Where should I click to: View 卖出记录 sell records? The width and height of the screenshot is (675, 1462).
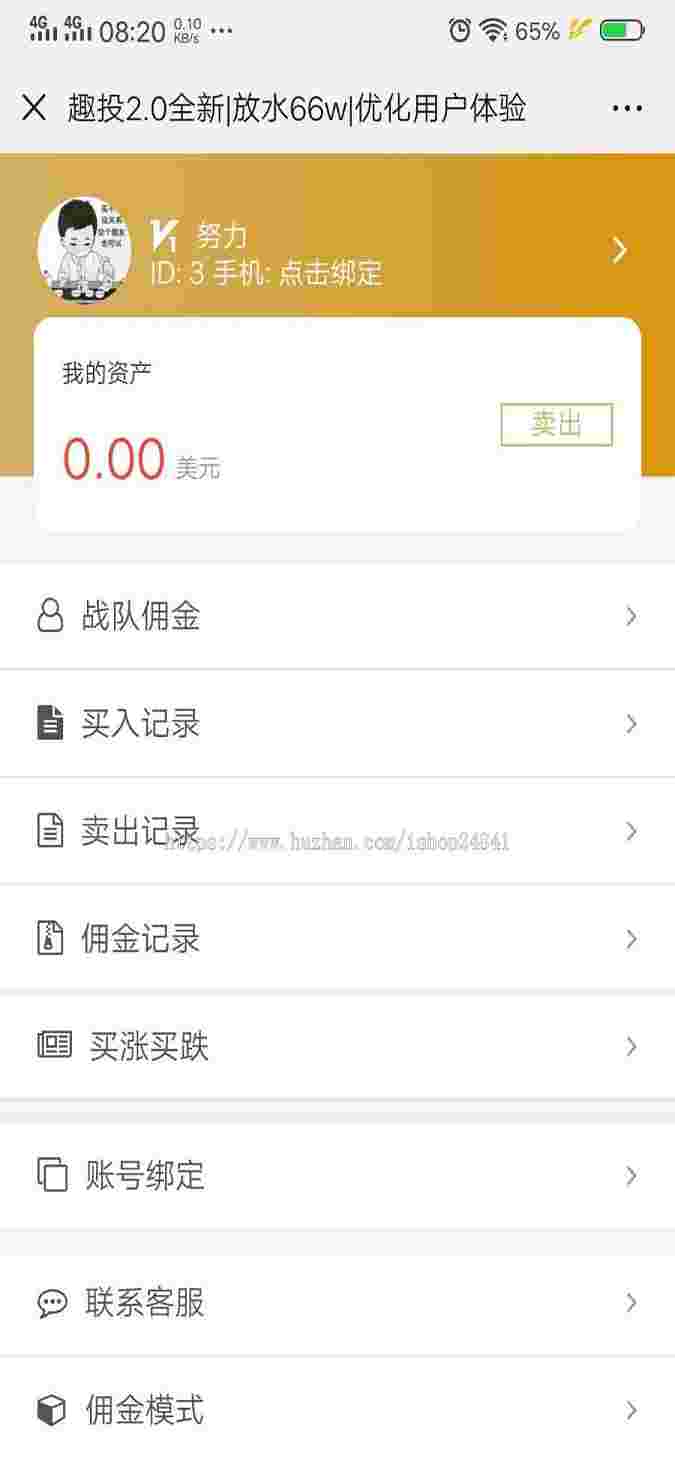pos(337,831)
